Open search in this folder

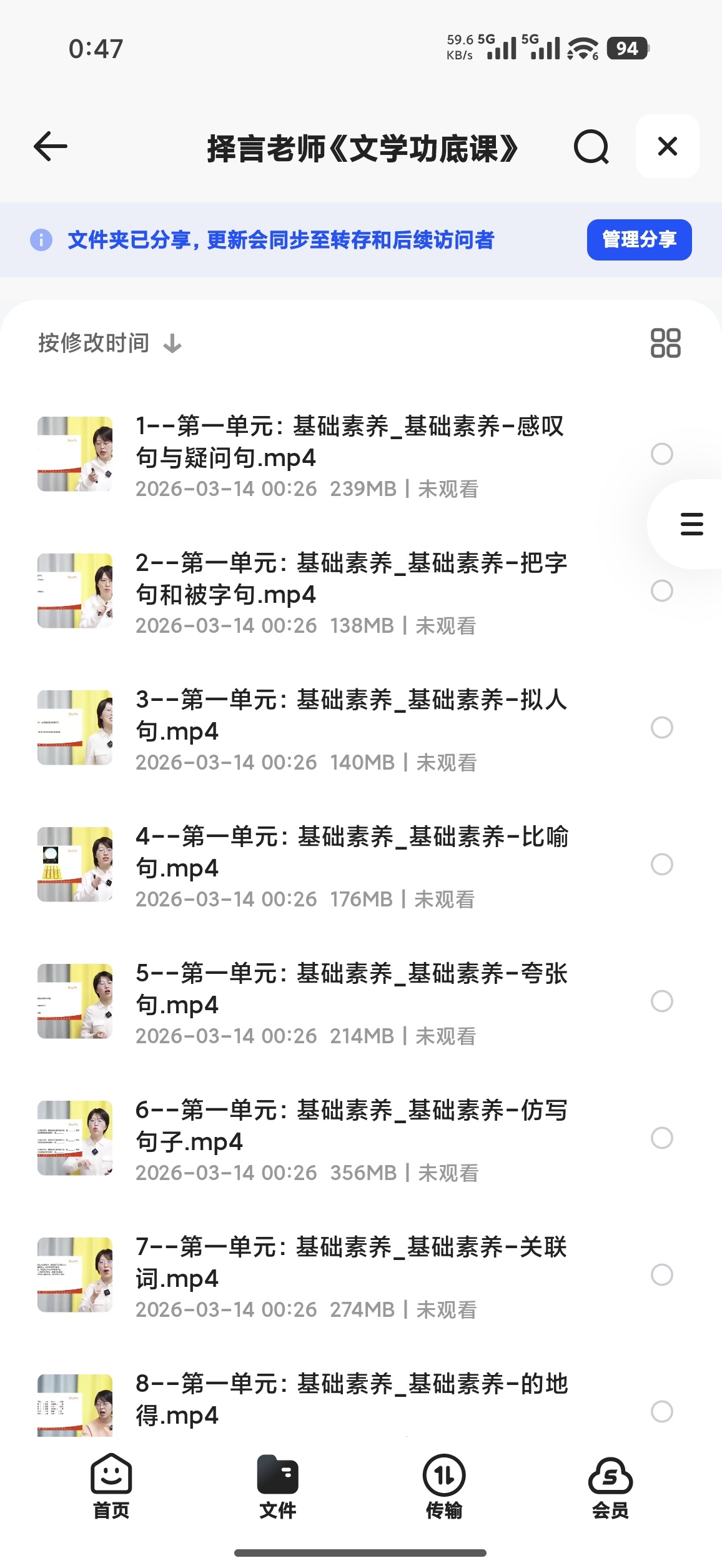tap(591, 147)
